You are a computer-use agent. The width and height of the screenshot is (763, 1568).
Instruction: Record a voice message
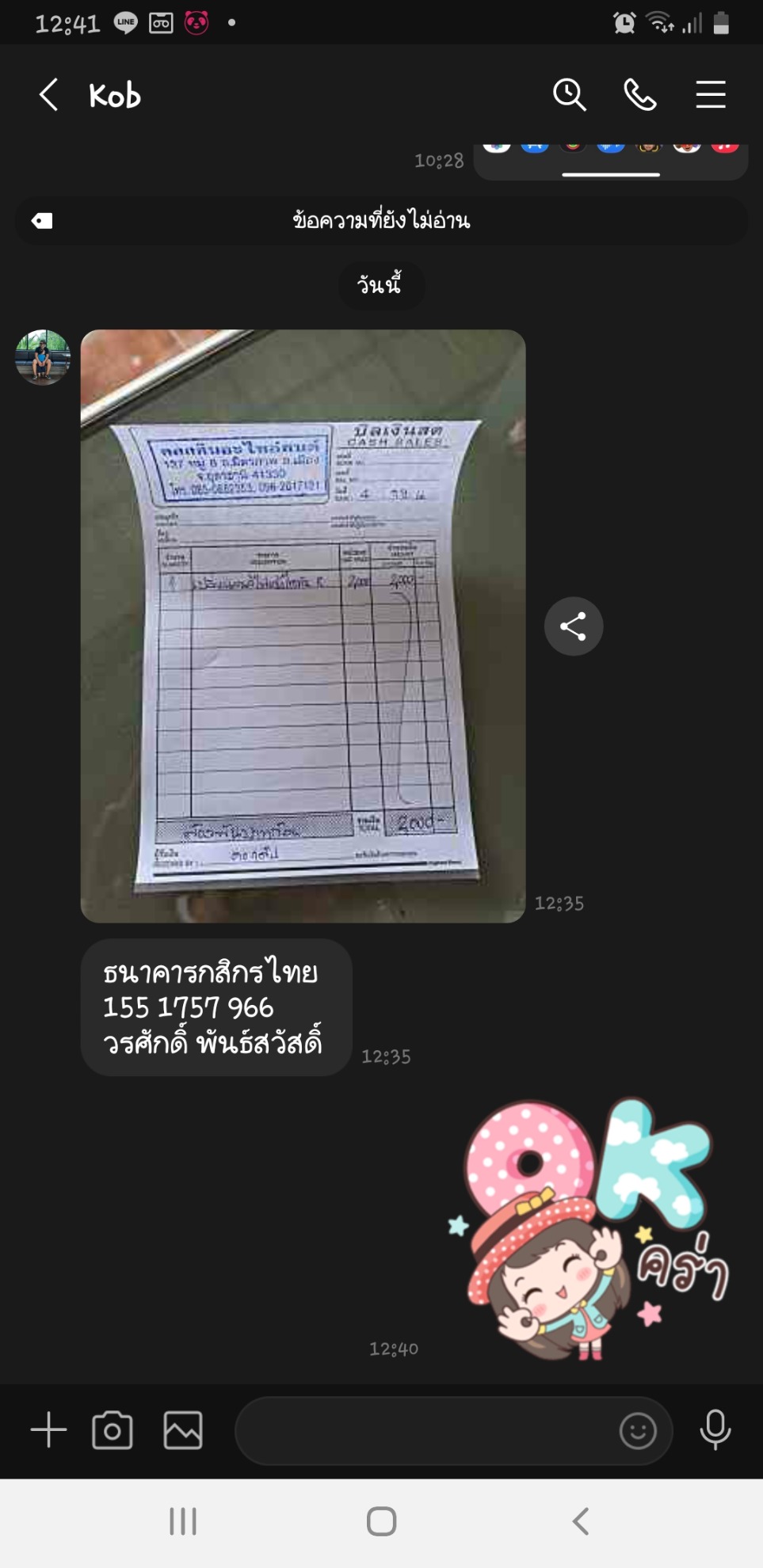[715, 1430]
